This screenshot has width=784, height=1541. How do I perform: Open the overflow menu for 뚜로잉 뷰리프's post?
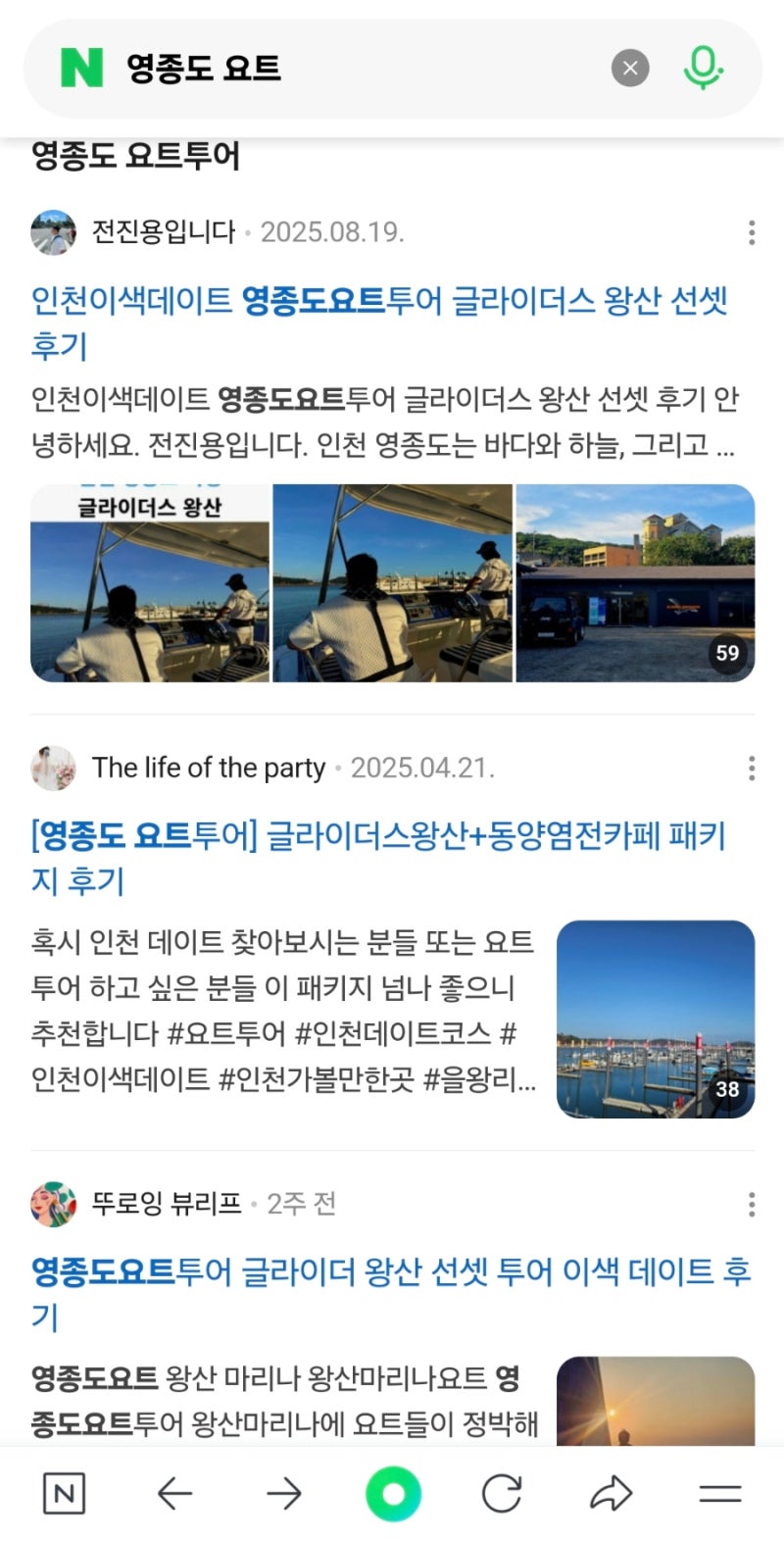click(752, 1204)
